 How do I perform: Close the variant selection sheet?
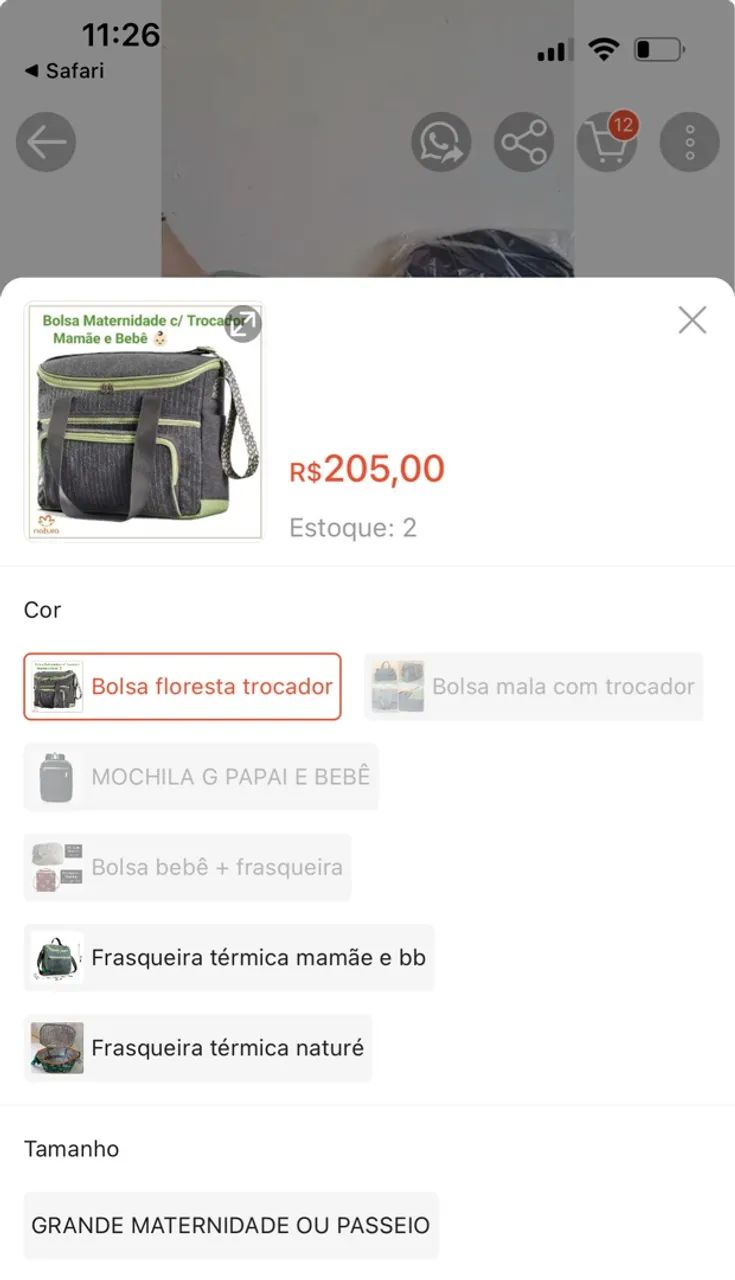(692, 321)
